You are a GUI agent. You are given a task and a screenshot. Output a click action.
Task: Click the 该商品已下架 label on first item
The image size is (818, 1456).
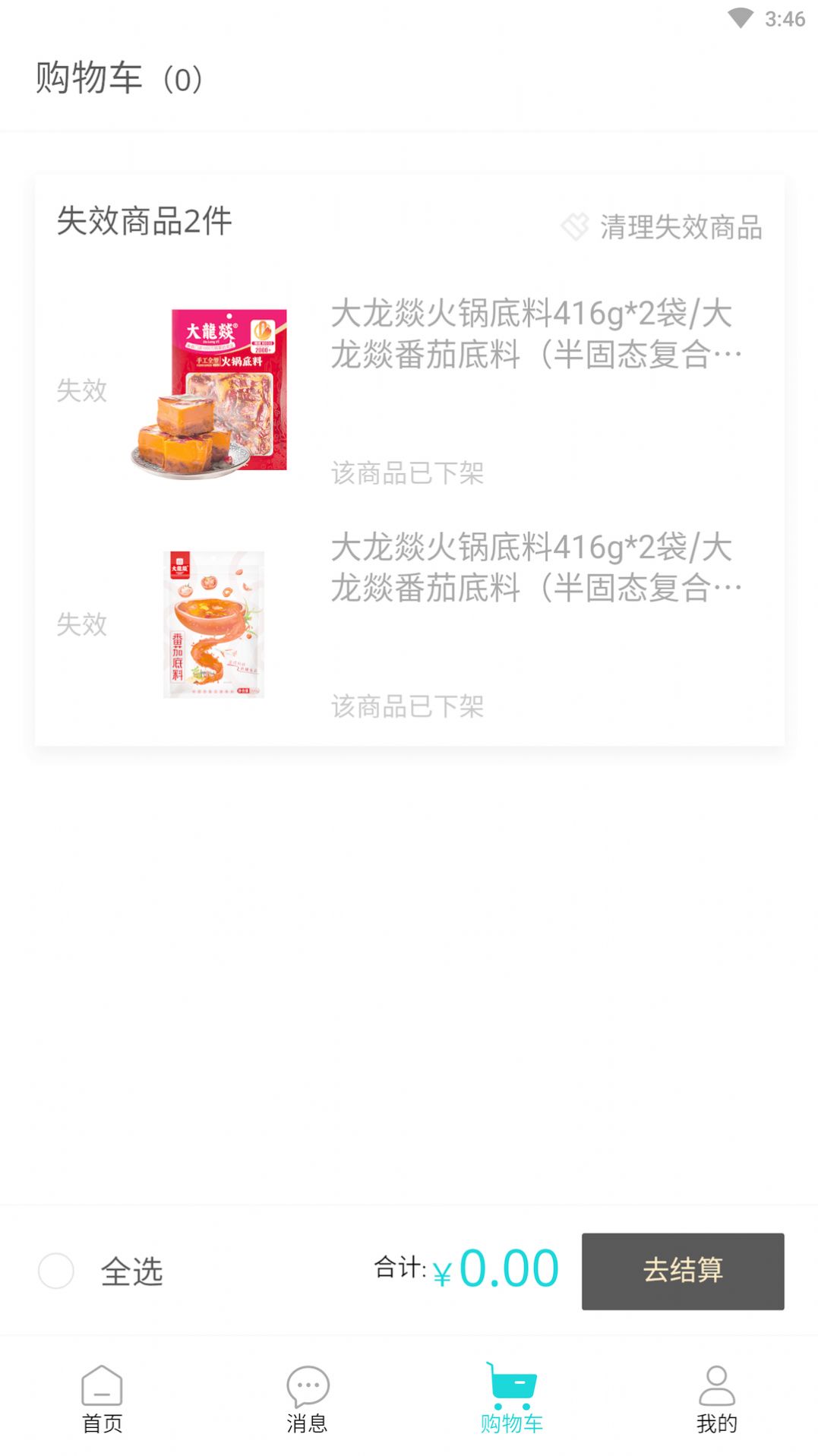[408, 474]
